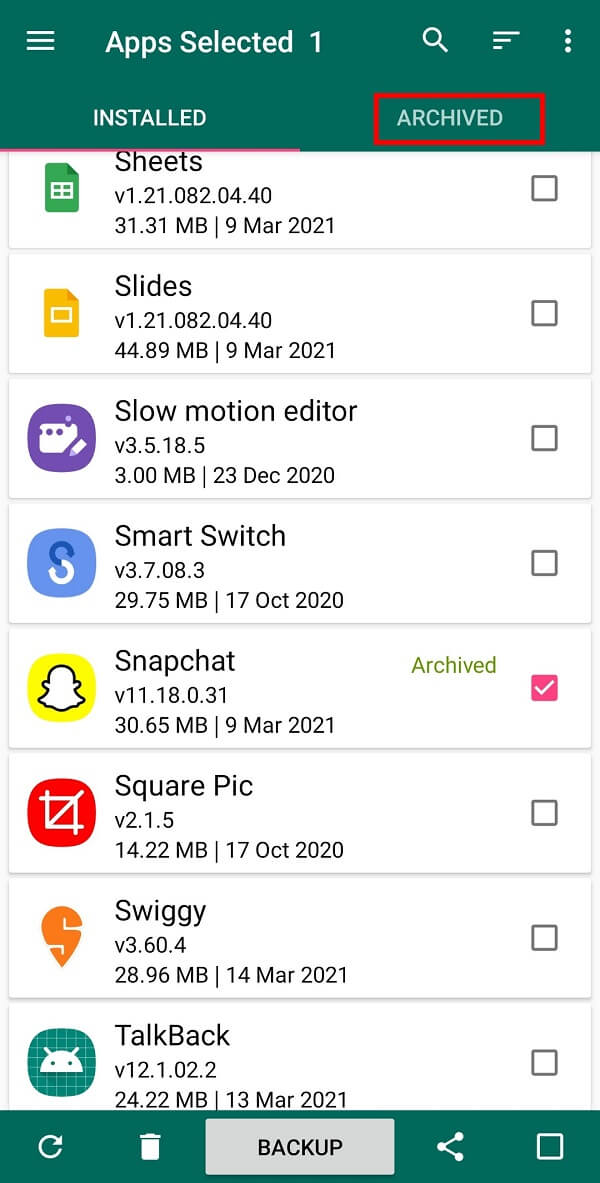Switch to the Archived tab
This screenshot has height=1183, width=600.
click(450, 118)
